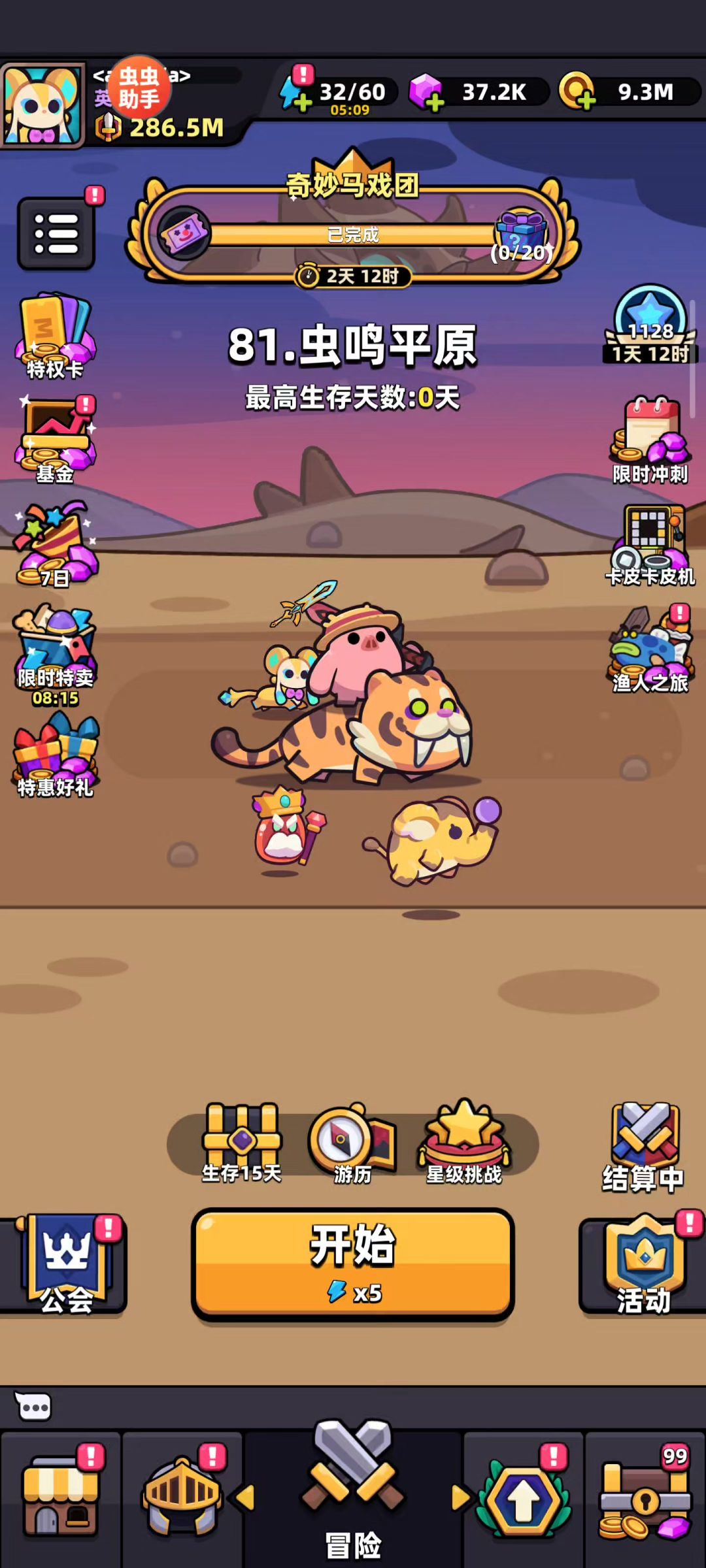Open 公会 guild
This screenshot has width=706, height=1568.
[x=65, y=1264]
